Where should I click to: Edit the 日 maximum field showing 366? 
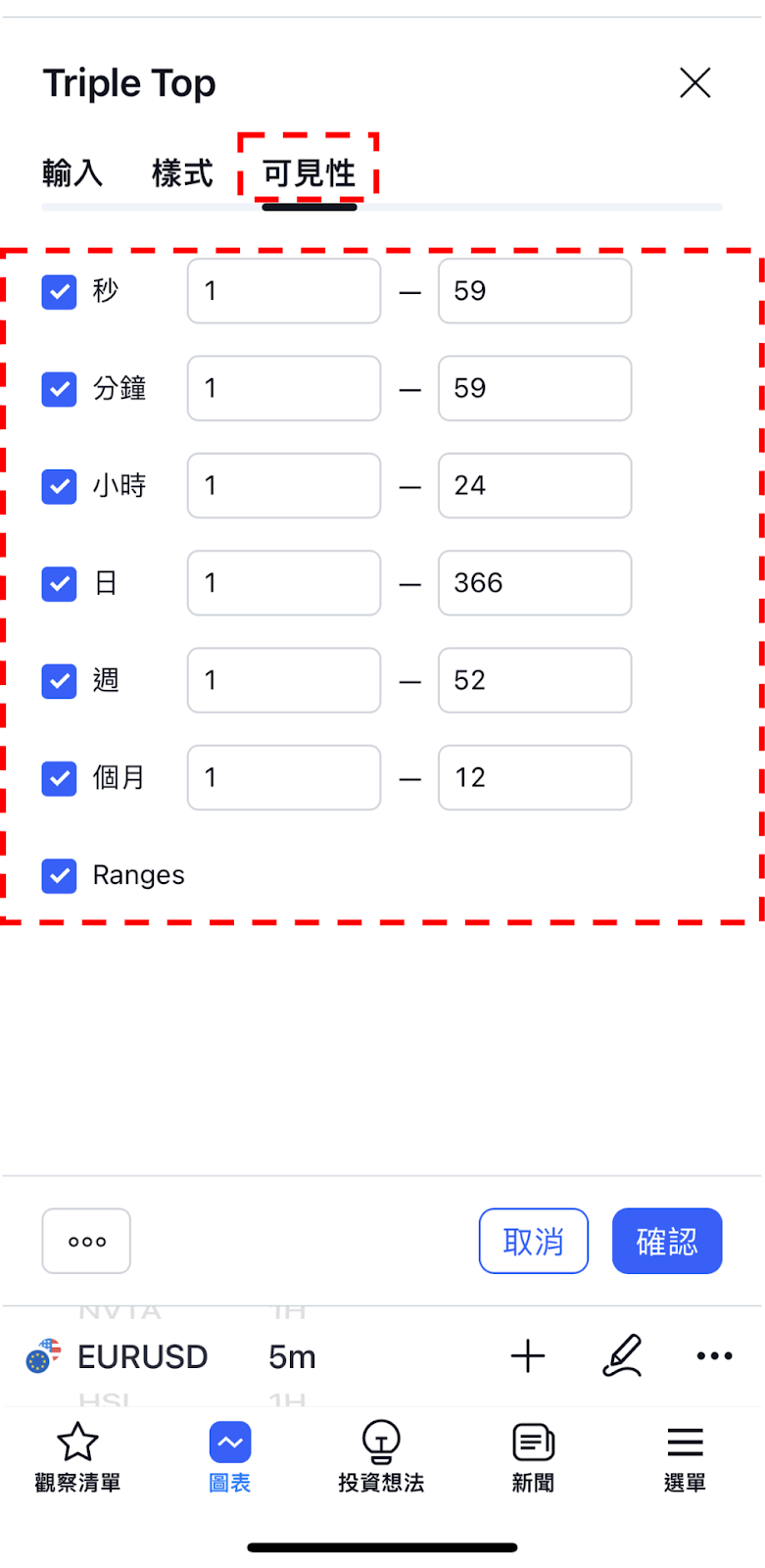pos(535,582)
